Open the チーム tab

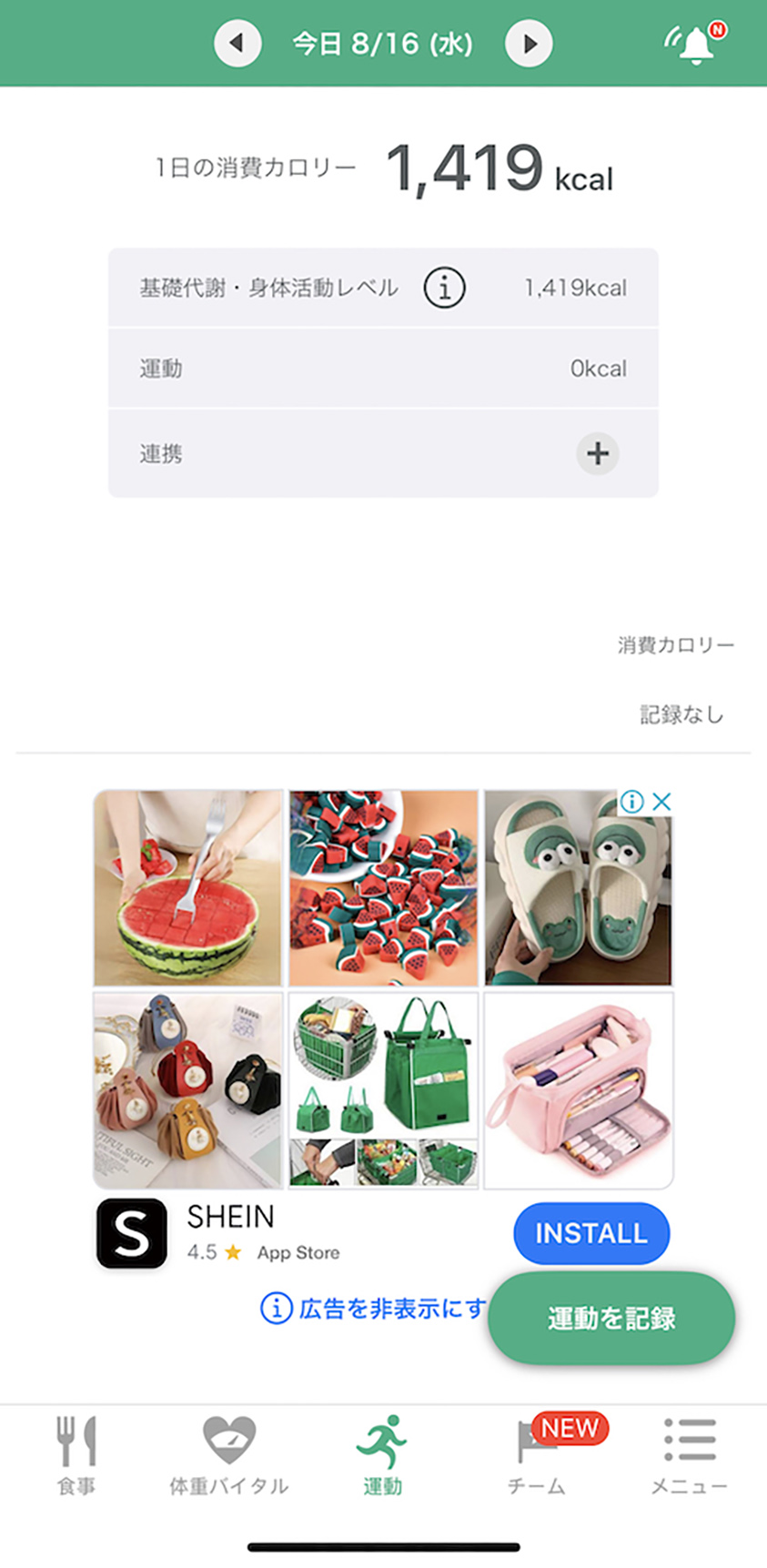537,1455
